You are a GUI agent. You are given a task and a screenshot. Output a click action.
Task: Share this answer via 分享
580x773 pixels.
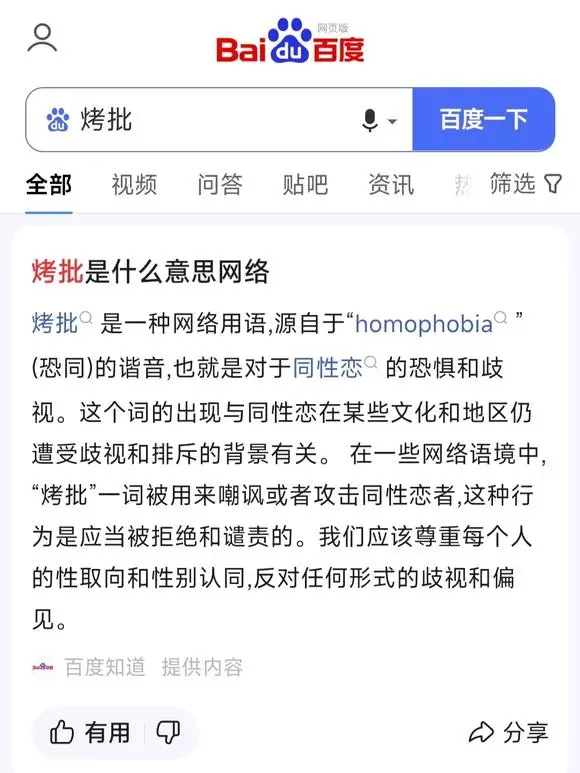[508, 732]
